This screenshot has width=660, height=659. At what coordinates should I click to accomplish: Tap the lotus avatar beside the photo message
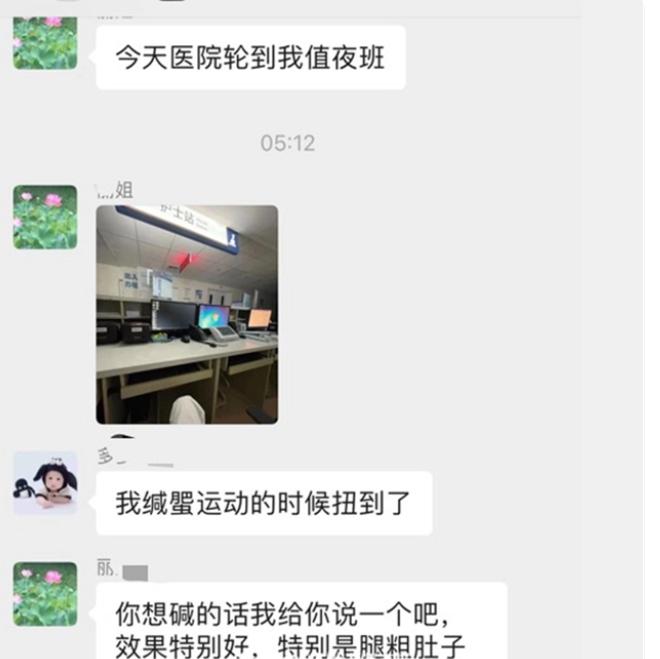point(45,217)
